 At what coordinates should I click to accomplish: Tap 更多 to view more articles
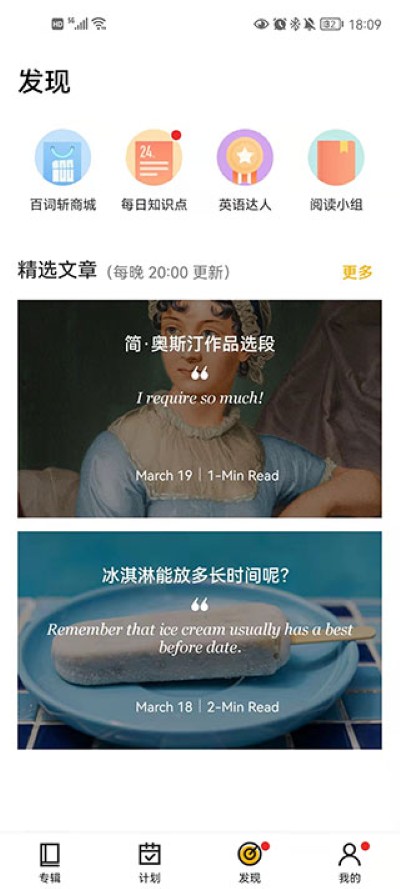coord(358,272)
